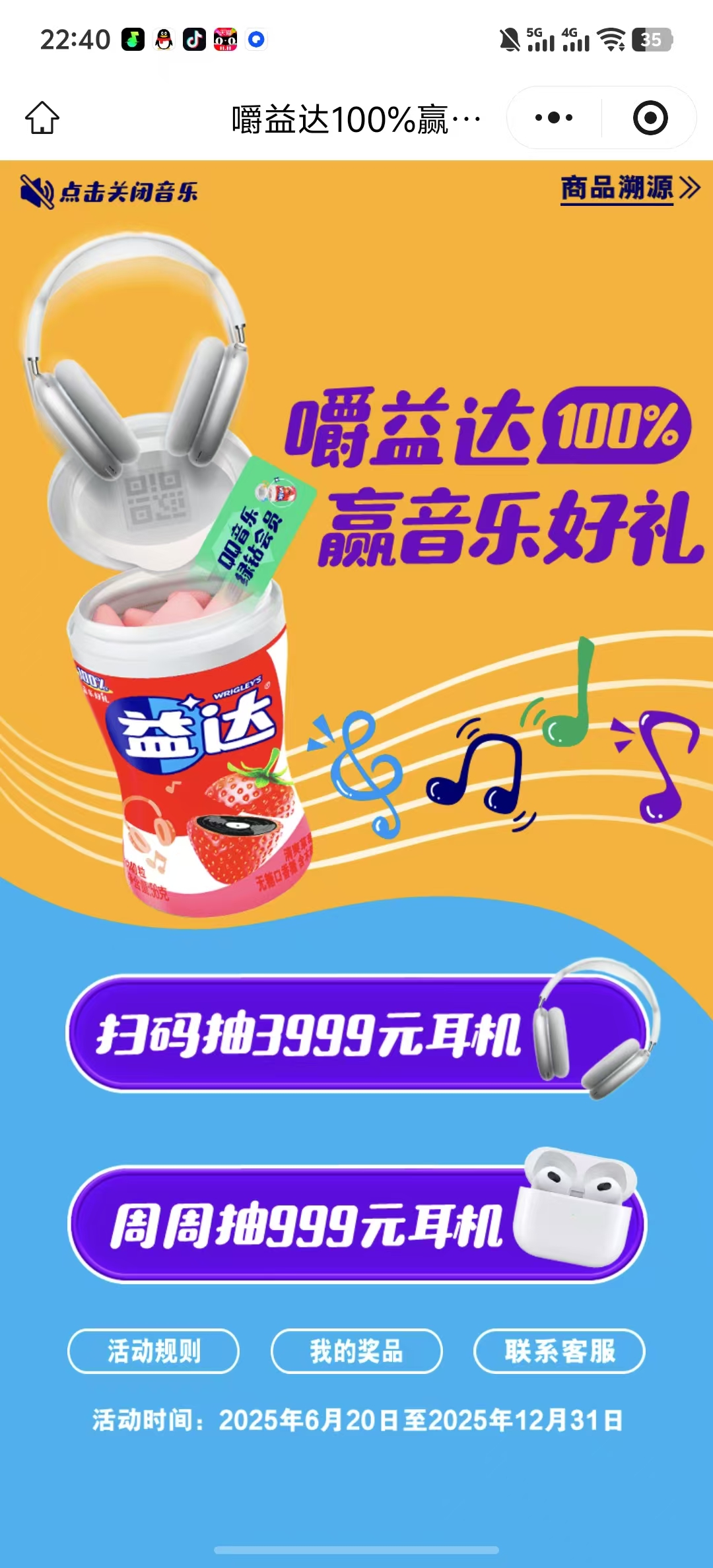The image size is (713, 1568).
Task: Open the mini program three-dot menu
Action: pyautogui.click(x=554, y=118)
